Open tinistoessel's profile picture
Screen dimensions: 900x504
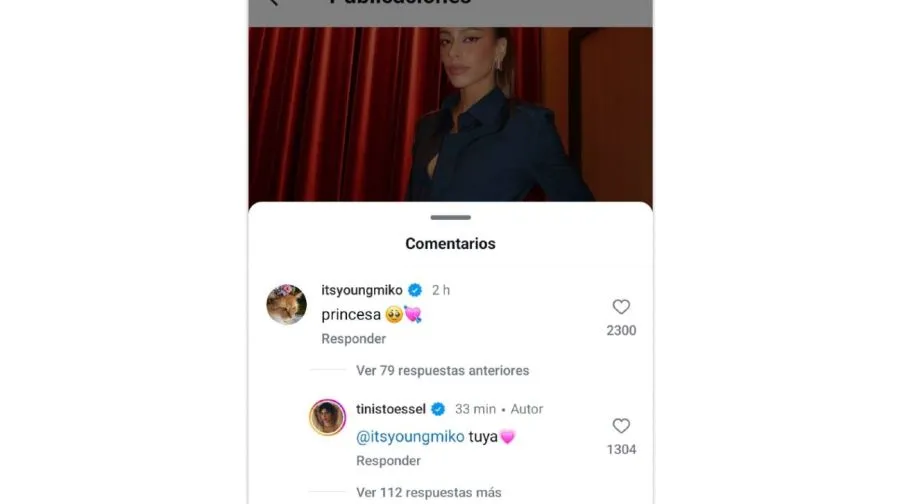327,417
